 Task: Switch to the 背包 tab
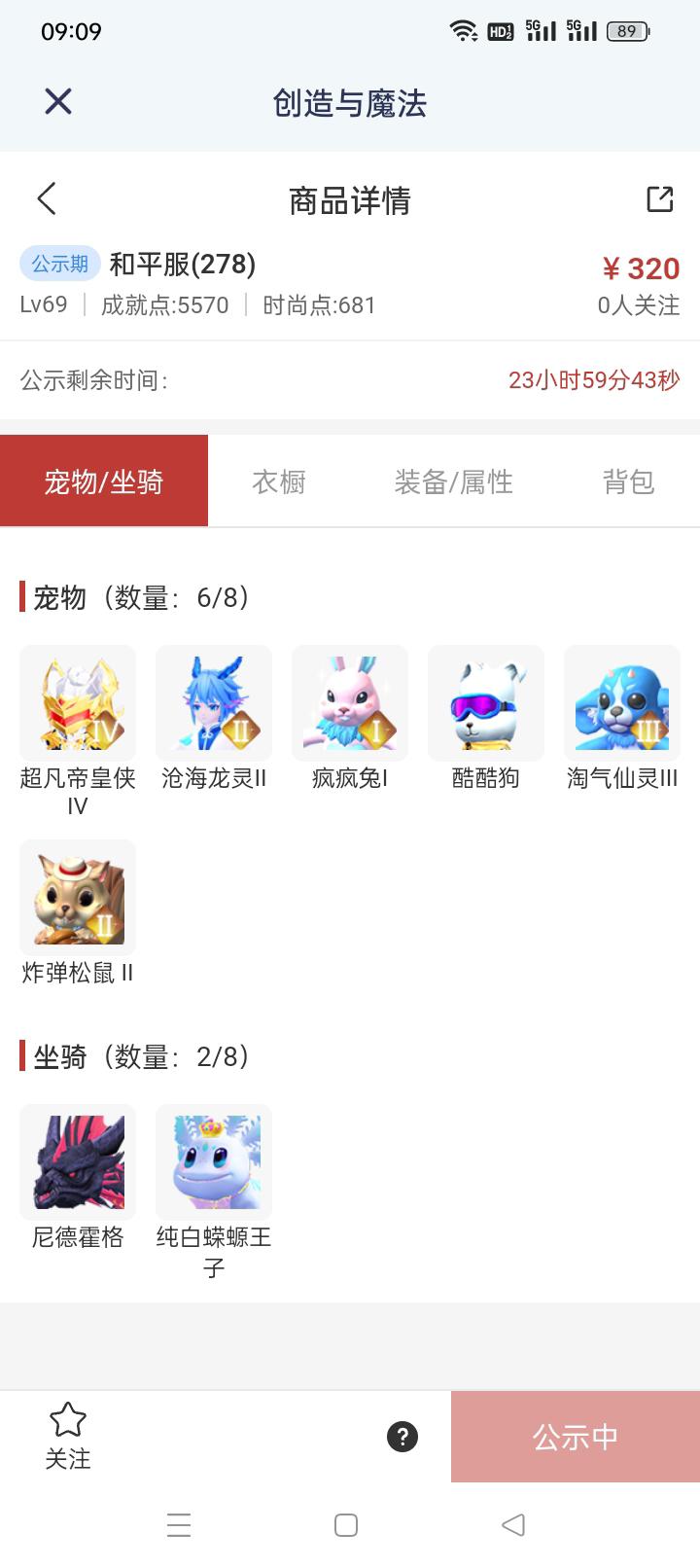pos(629,481)
